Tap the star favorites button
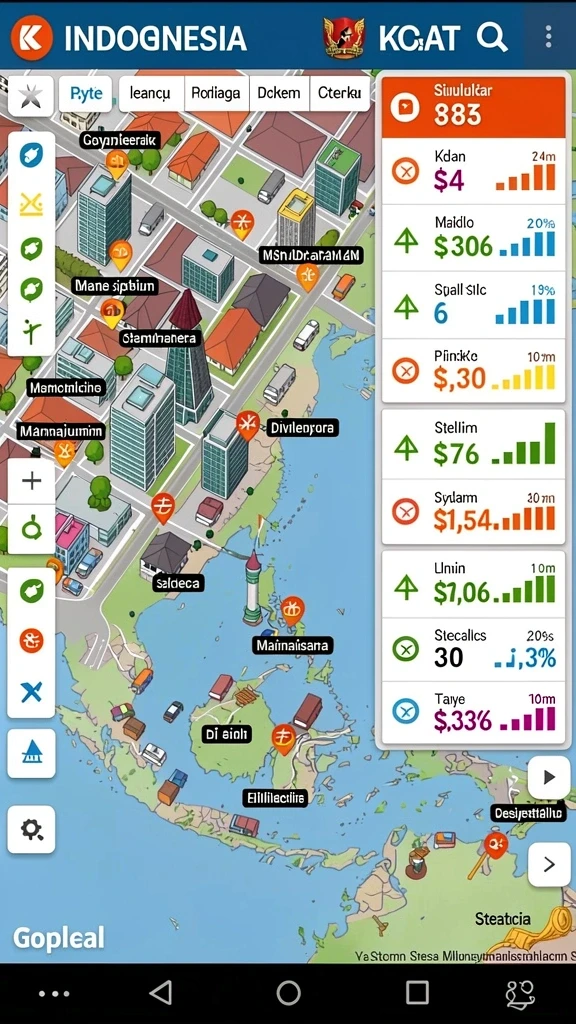 [x=31, y=96]
